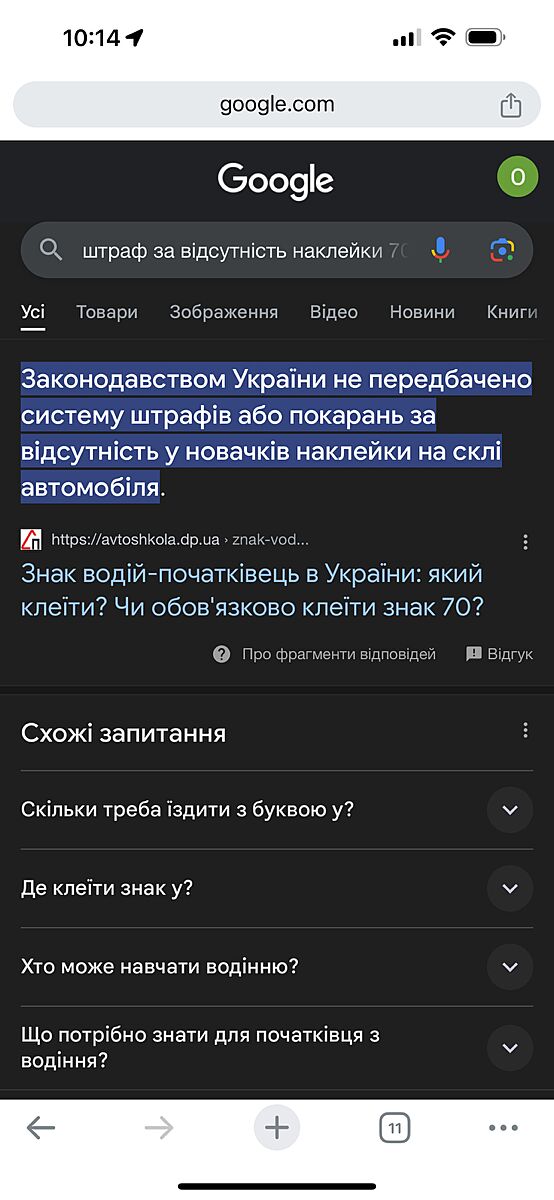The width and height of the screenshot is (554, 1200).
Task: Open options menu for avtoshkola result
Action: pyautogui.click(x=525, y=542)
